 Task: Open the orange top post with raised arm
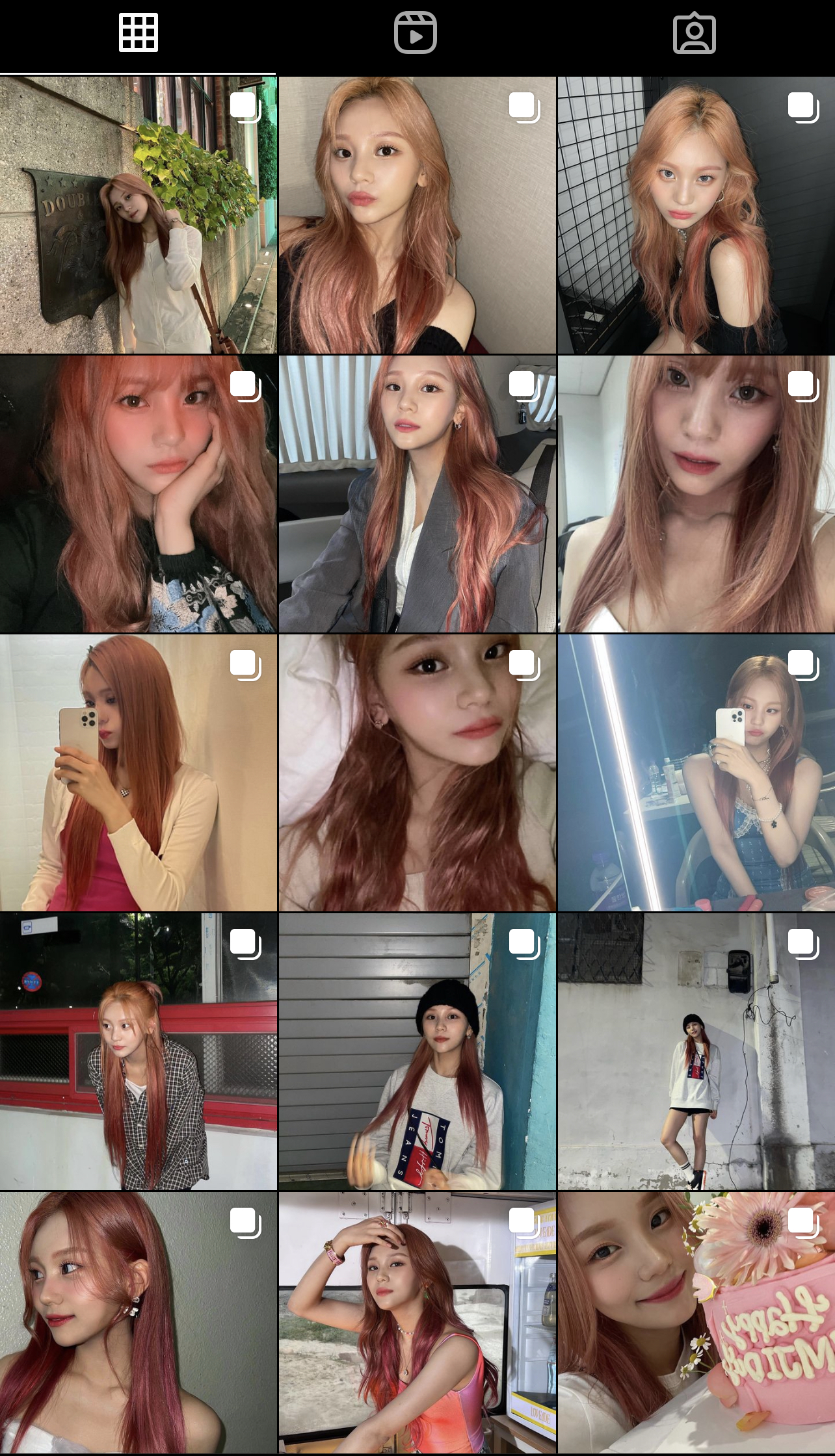(x=417, y=1323)
